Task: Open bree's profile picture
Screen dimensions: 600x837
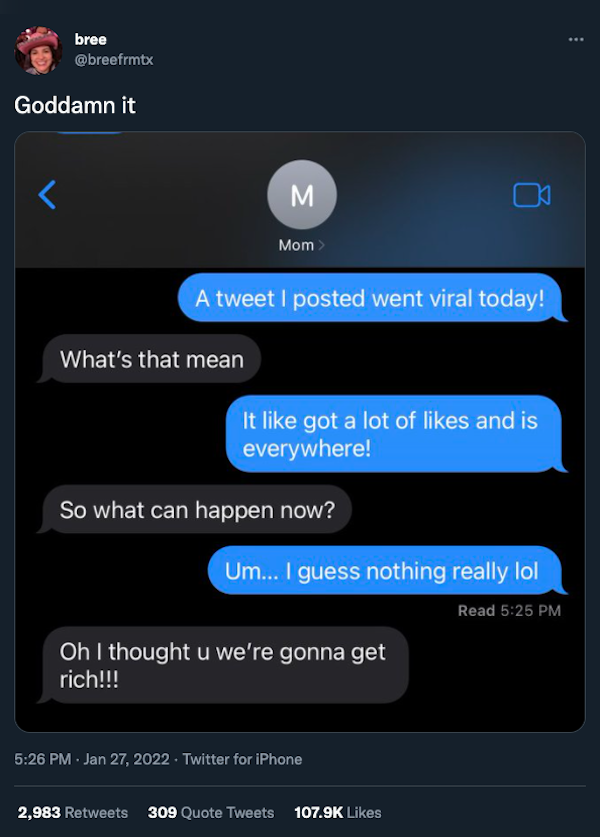Action: [x=38, y=50]
